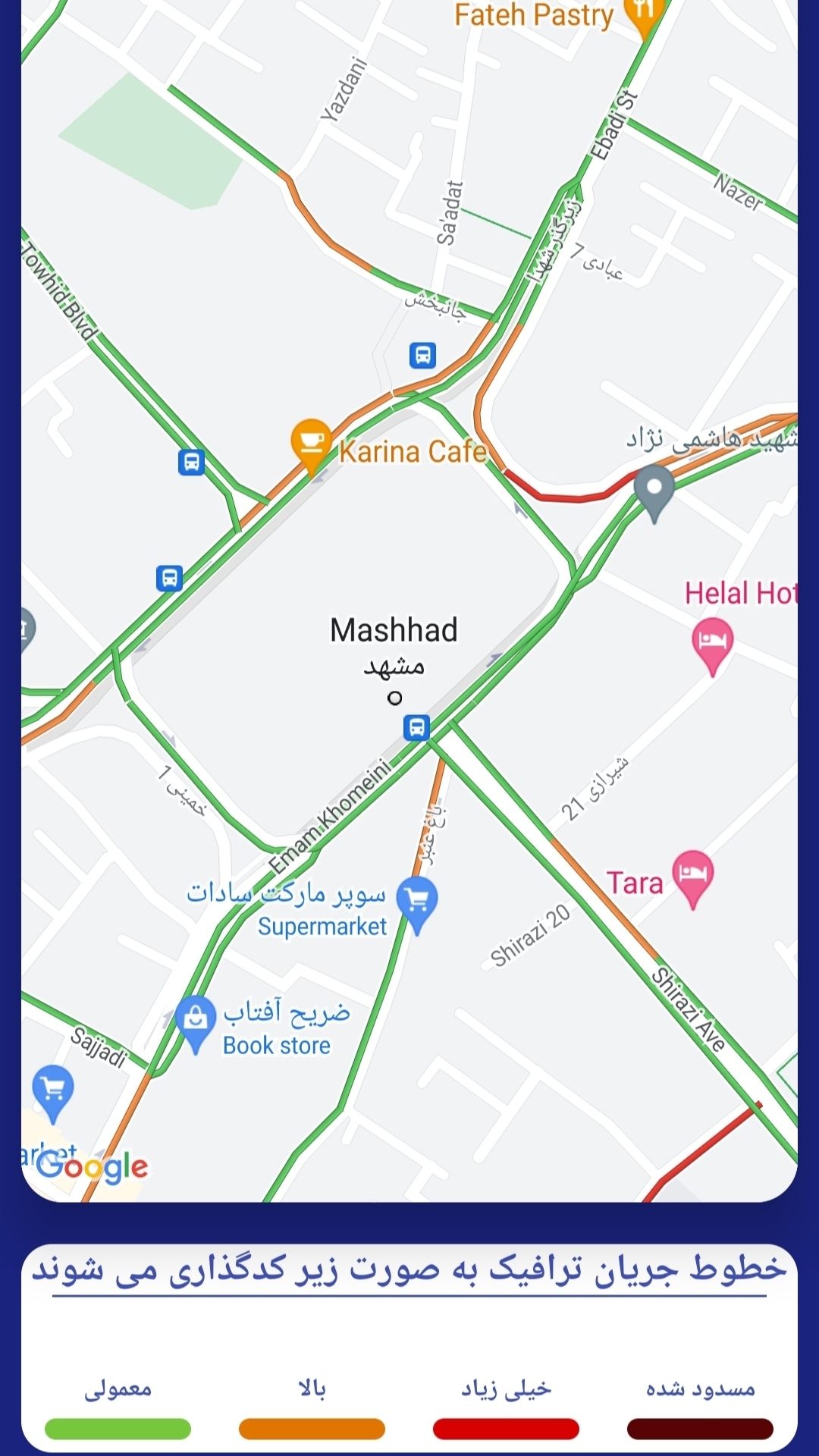Viewport: 819px width, 1456px height.
Task: Open the Tara hotel pin
Action: [x=692, y=874]
